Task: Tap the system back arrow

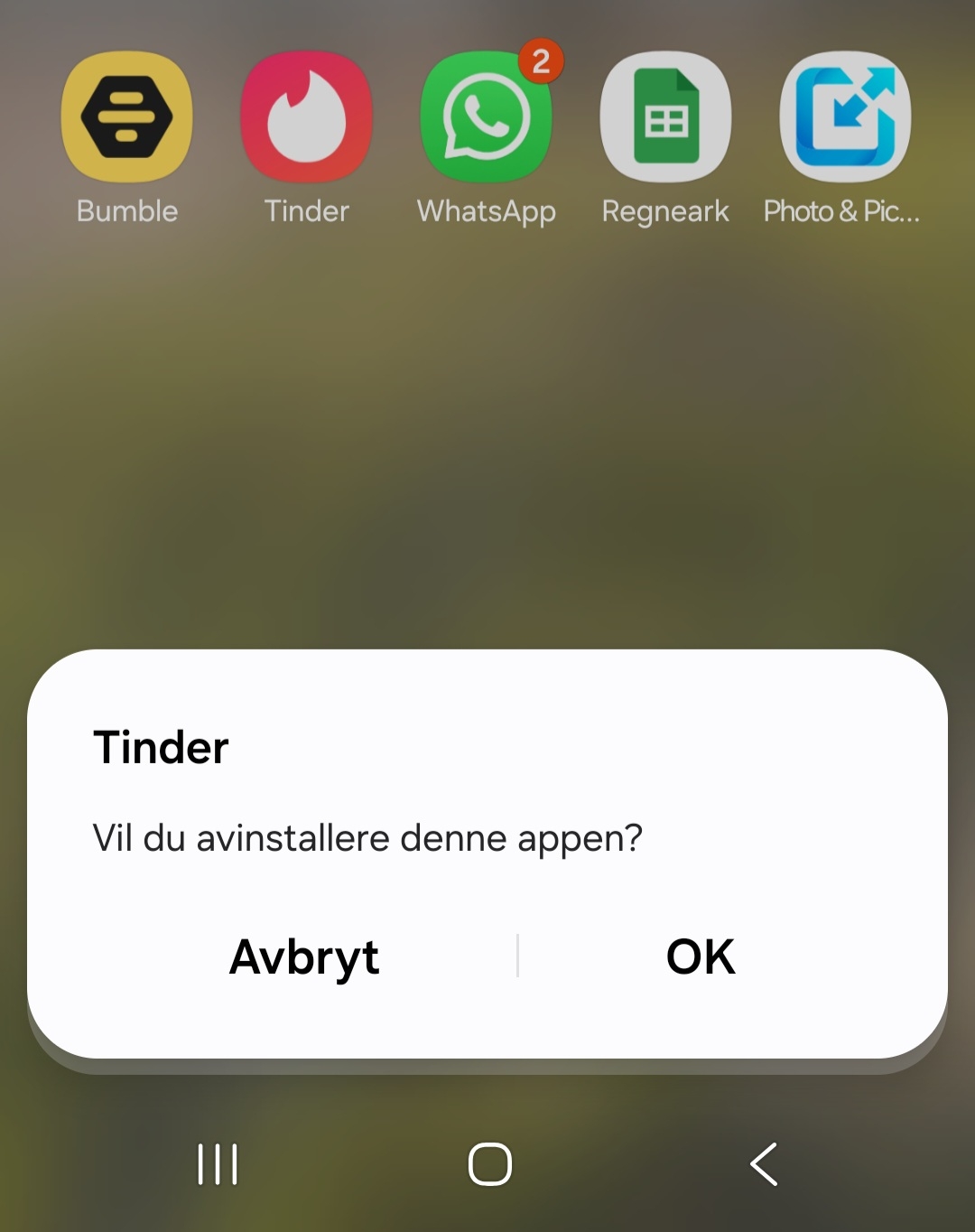Action: point(764,1163)
